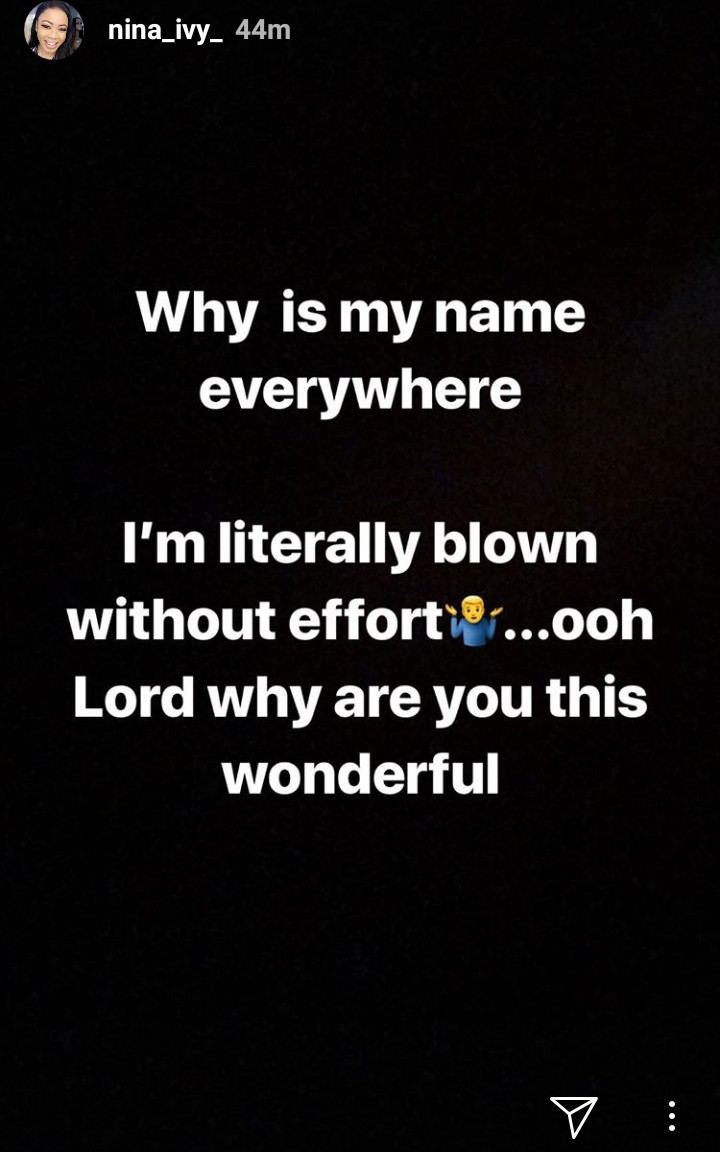Open nina_ivy_ profile picture
Viewport: 720px width, 1152px height.
tap(53, 31)
